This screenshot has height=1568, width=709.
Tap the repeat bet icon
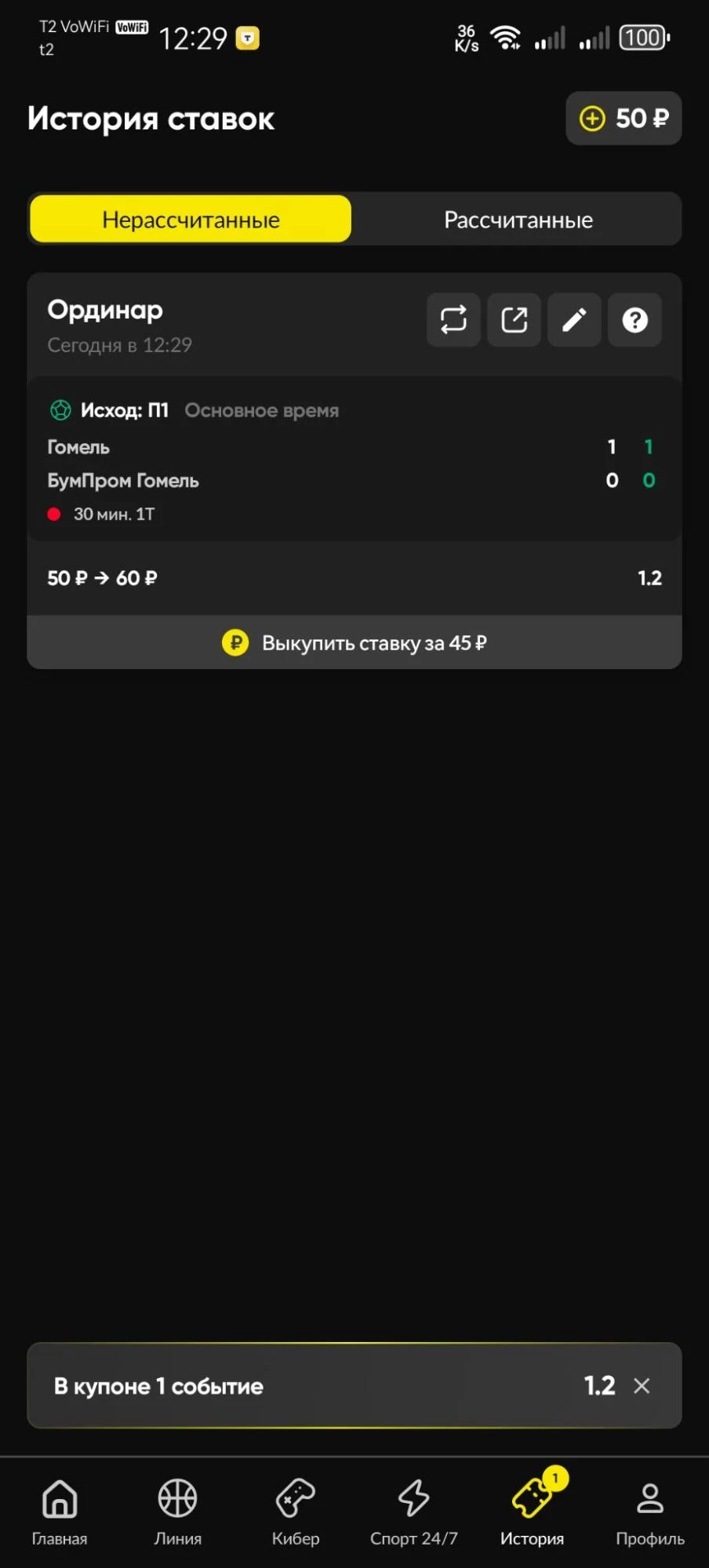pos(453,320)
